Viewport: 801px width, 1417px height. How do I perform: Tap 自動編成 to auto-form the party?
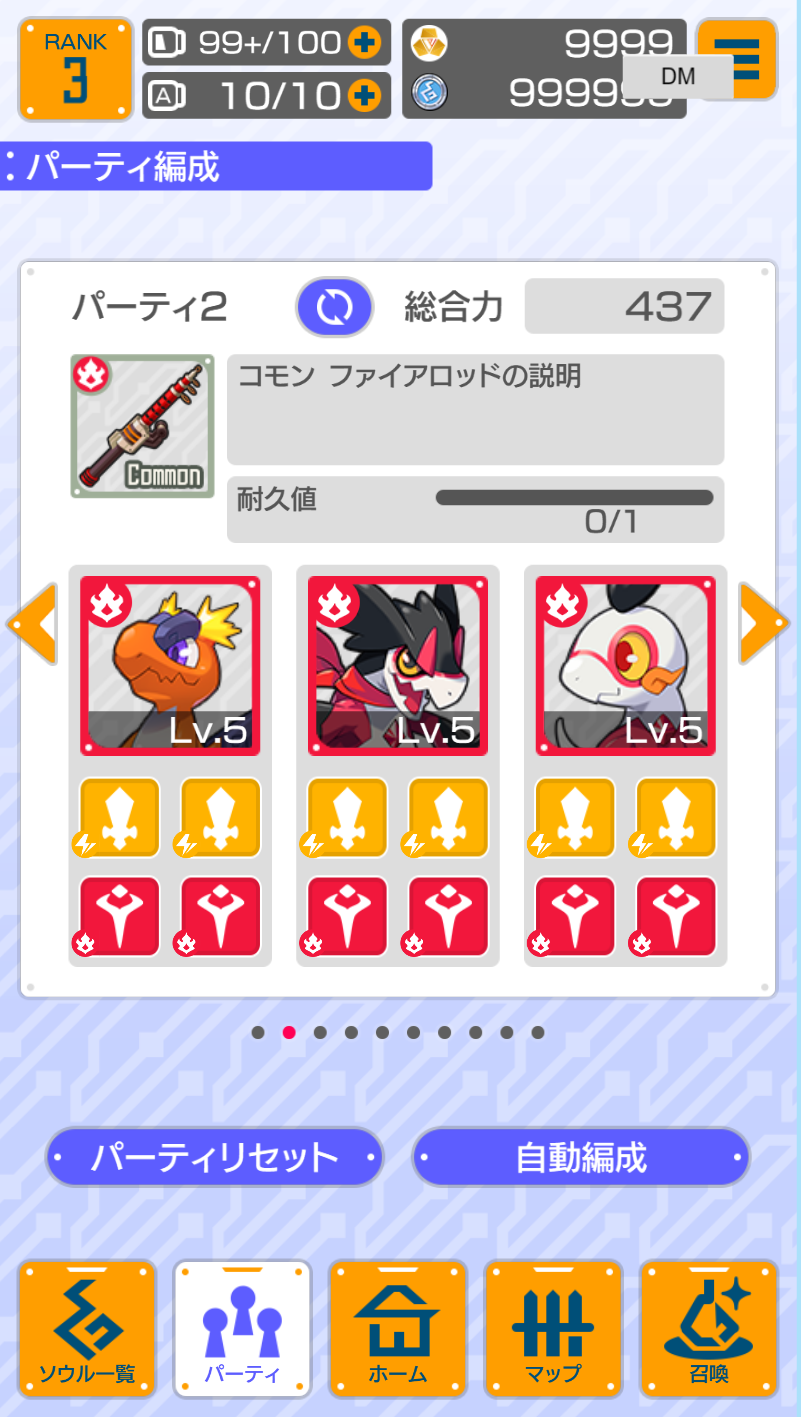click(x=581, y=1157)
